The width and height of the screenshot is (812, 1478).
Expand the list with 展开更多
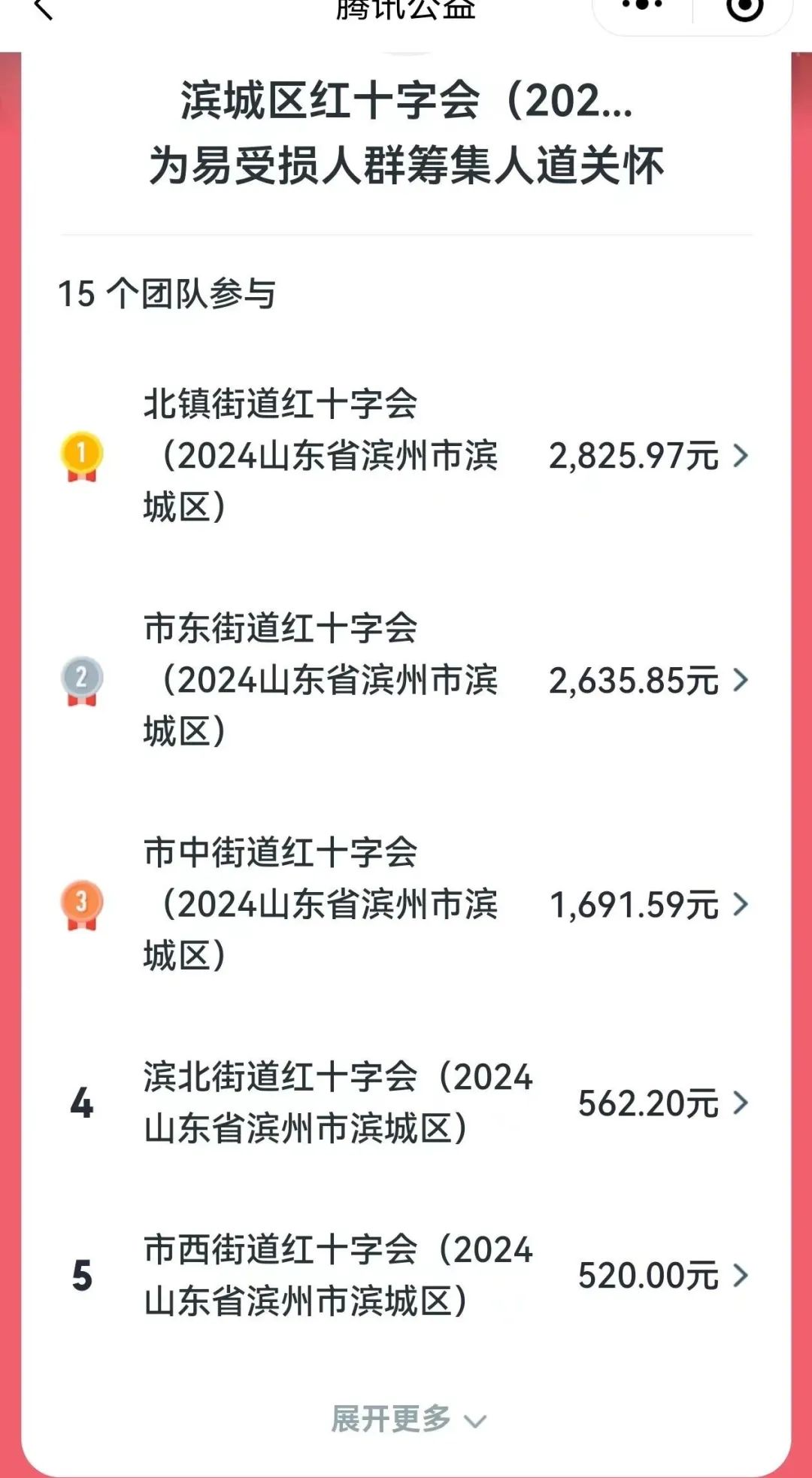pyautogui.click(x=408, y=1419)
